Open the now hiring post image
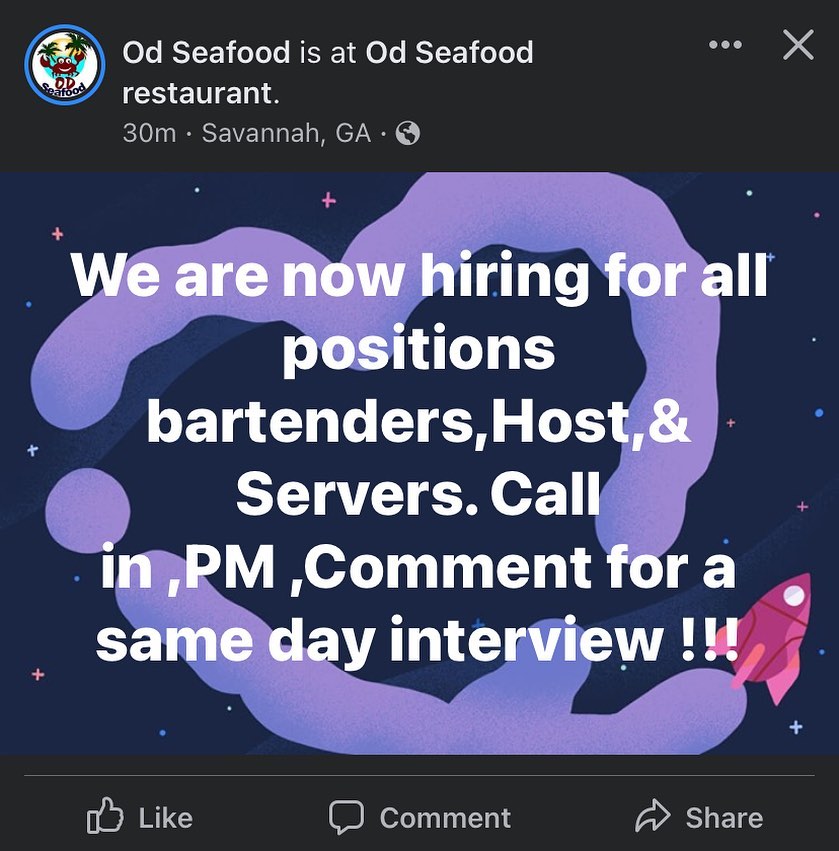Image resolution: width=839 pixels, height=851 pixels. click(x=419, y=463)
